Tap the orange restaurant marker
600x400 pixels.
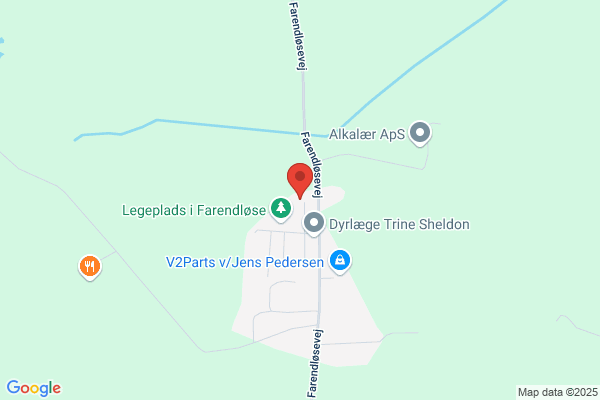(90, 266)
